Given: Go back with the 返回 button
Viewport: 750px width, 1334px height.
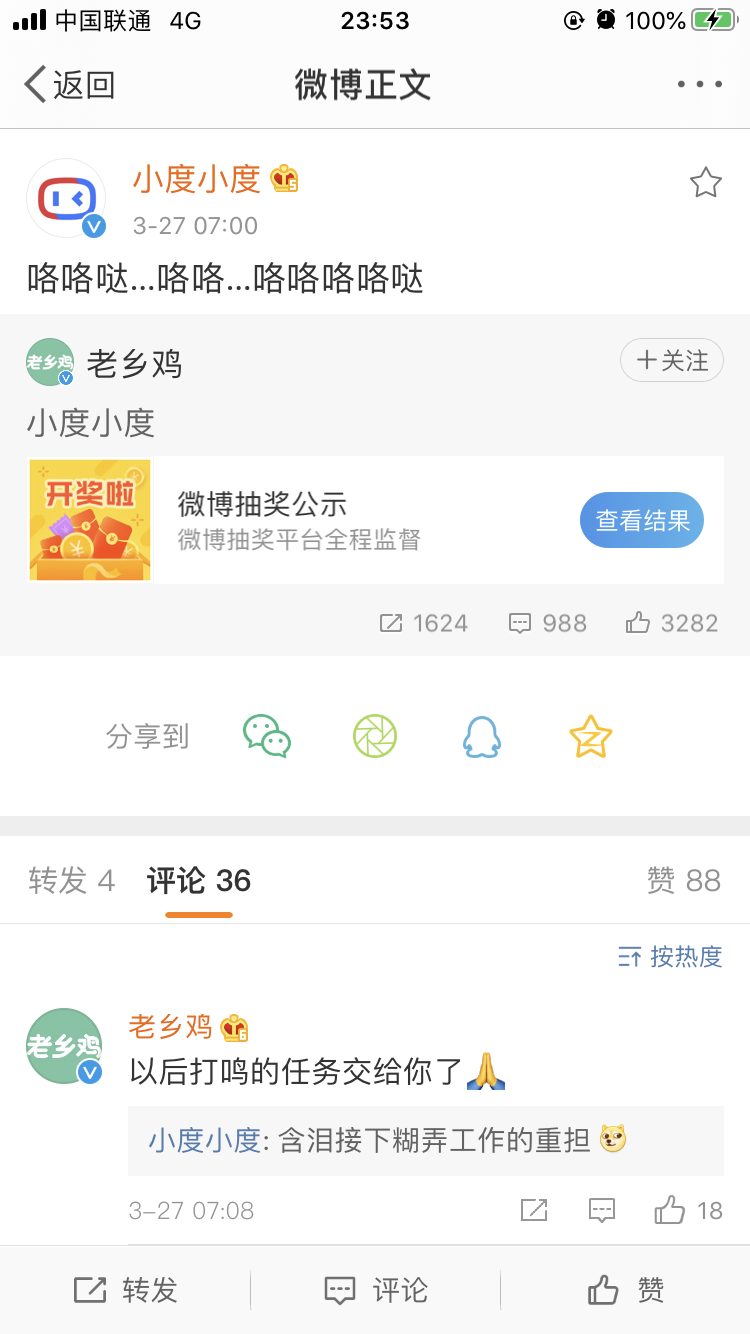Looking at the screenshot, I should click(70, 85).
